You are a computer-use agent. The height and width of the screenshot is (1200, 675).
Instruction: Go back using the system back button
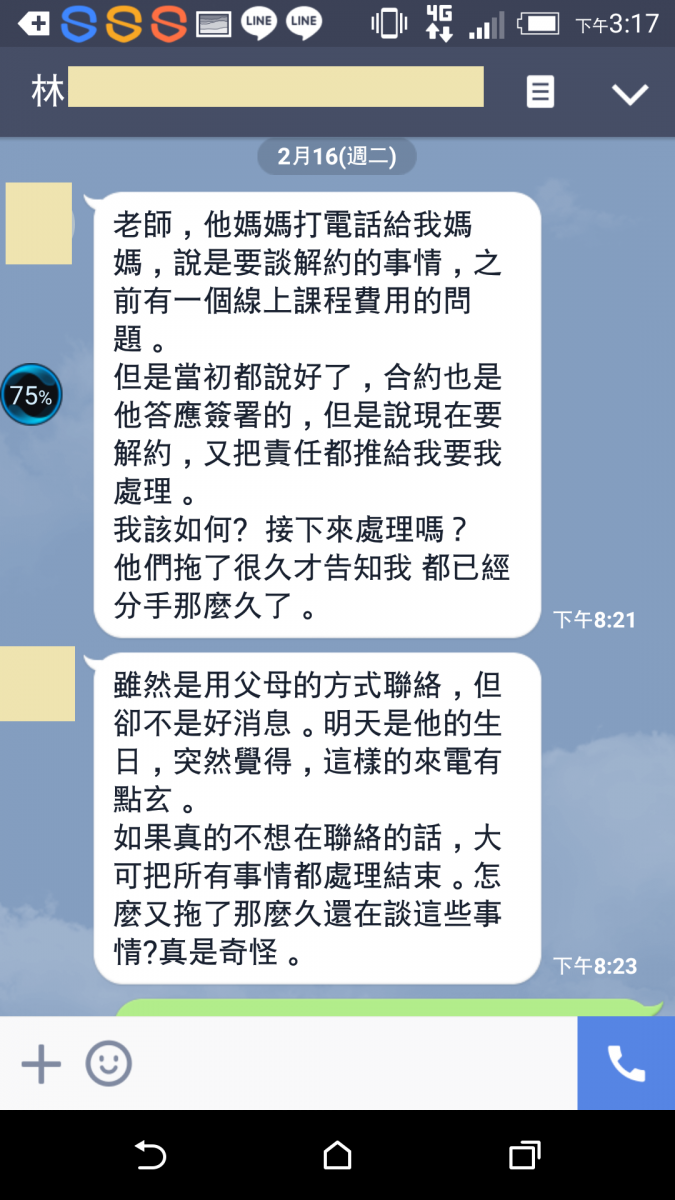(150, 1156)
